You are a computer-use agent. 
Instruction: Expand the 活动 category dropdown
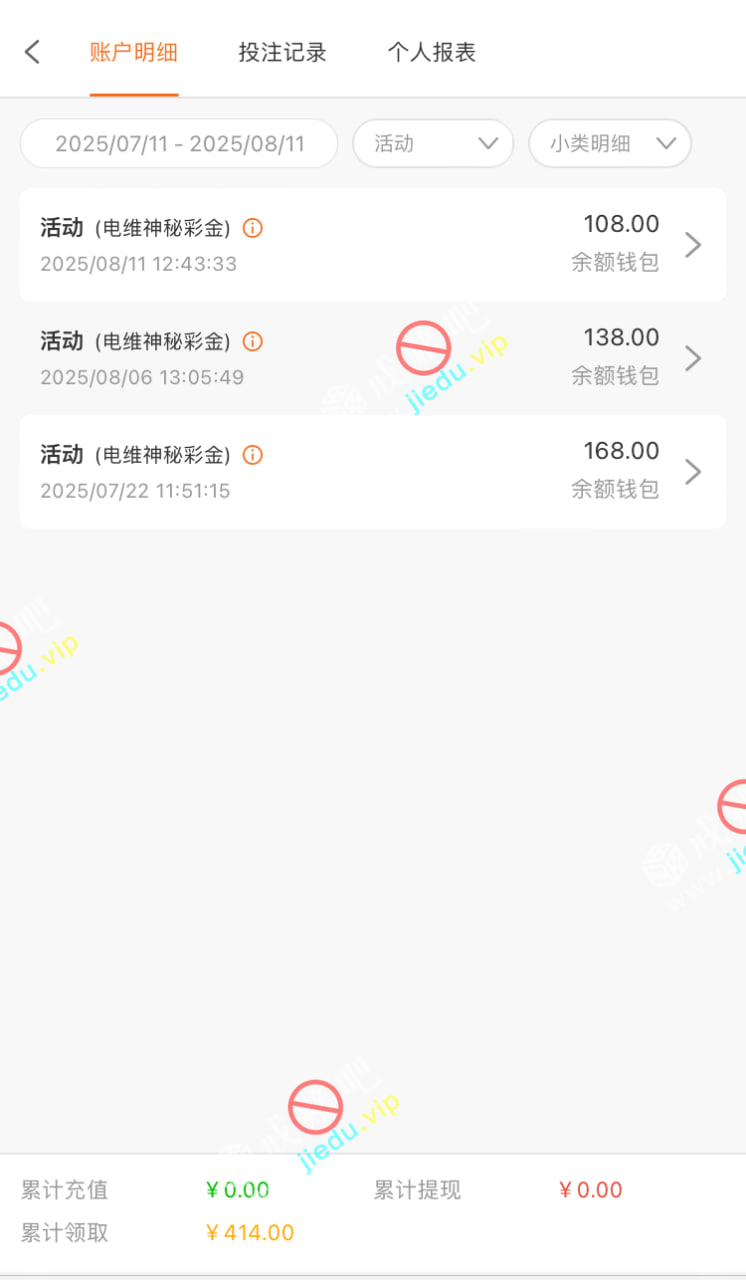click(x=433, y=144)
